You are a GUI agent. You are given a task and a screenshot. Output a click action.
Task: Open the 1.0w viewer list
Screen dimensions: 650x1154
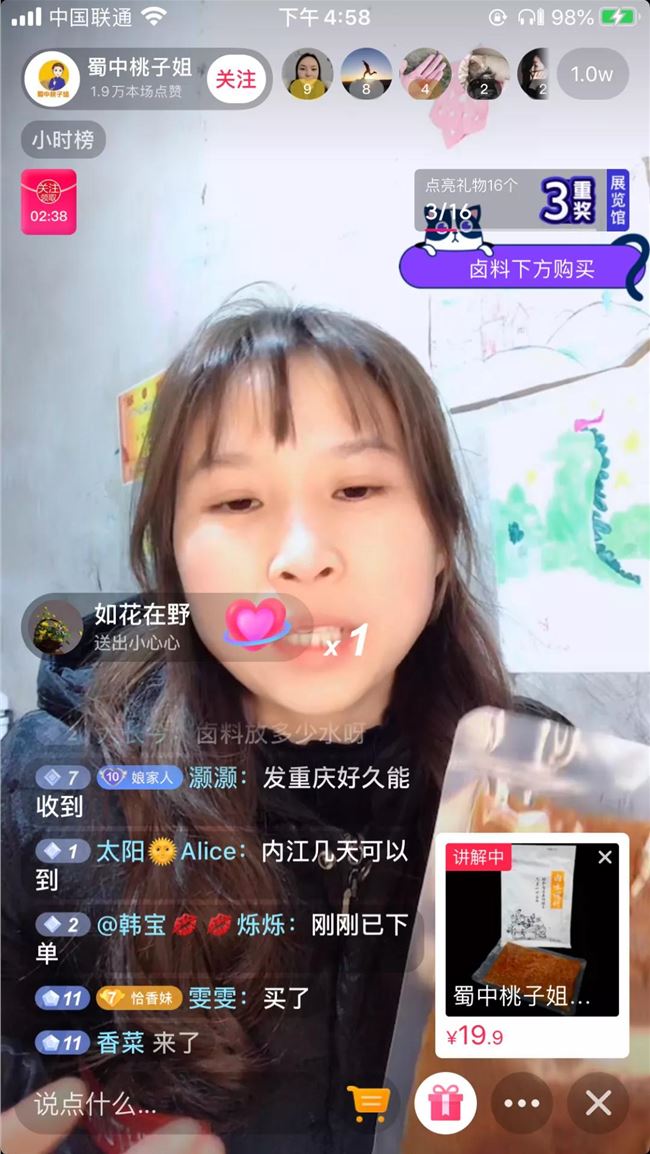(x=591, y=74)
